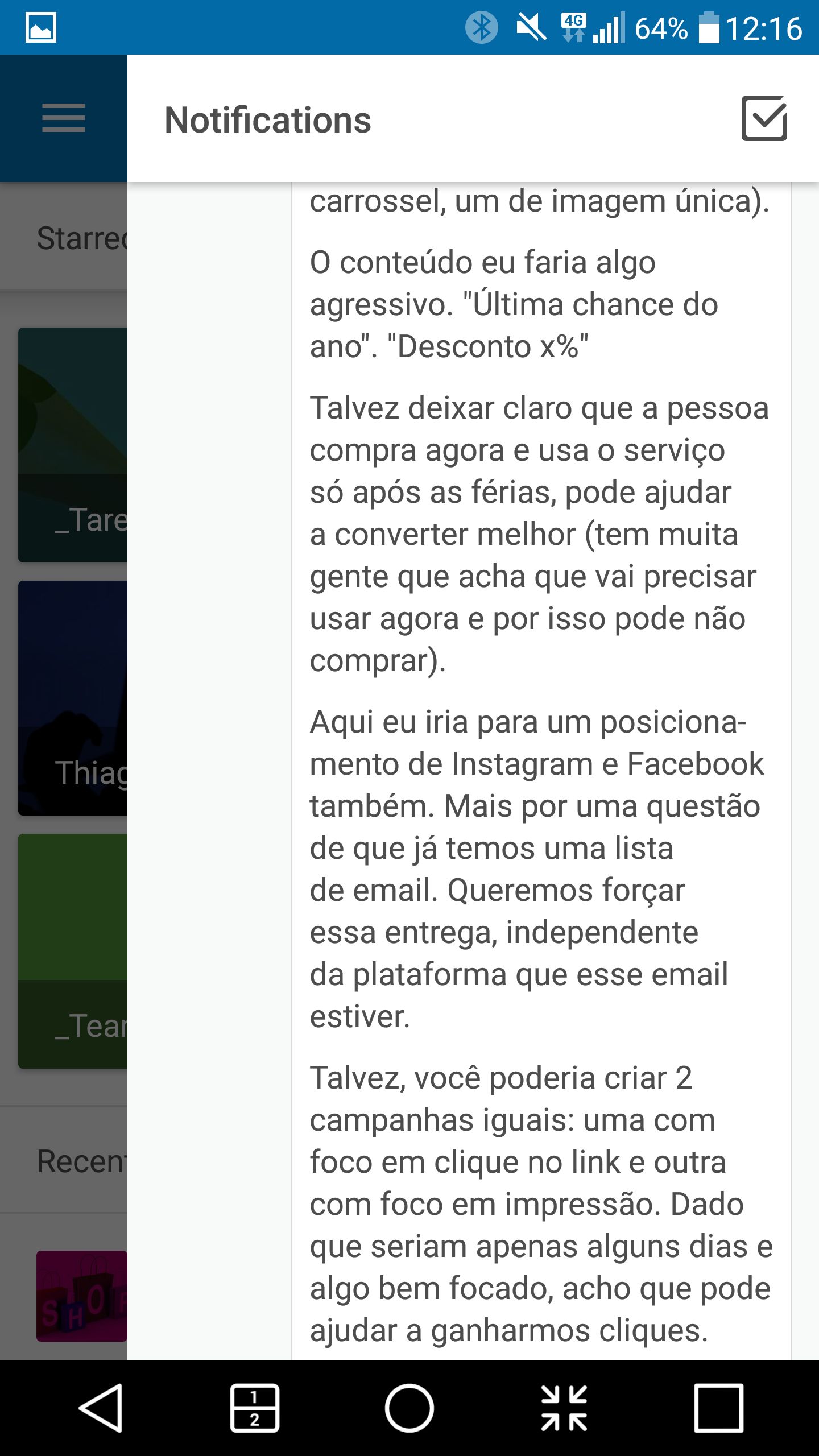Open the _Tare board card
Viewport: 819px width, 1456px height.
[73, 445]
